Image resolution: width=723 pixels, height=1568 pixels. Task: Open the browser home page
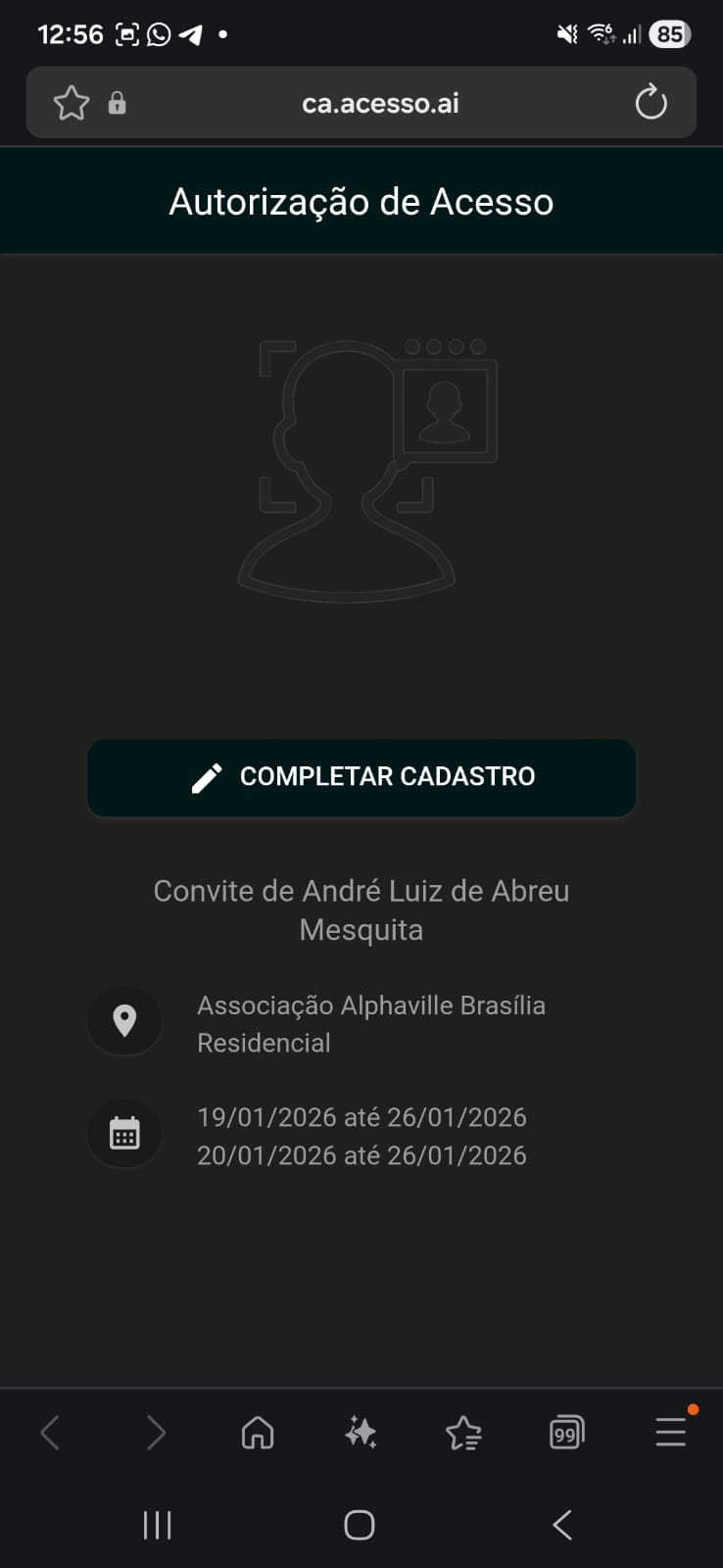[x=258, y=1434]
